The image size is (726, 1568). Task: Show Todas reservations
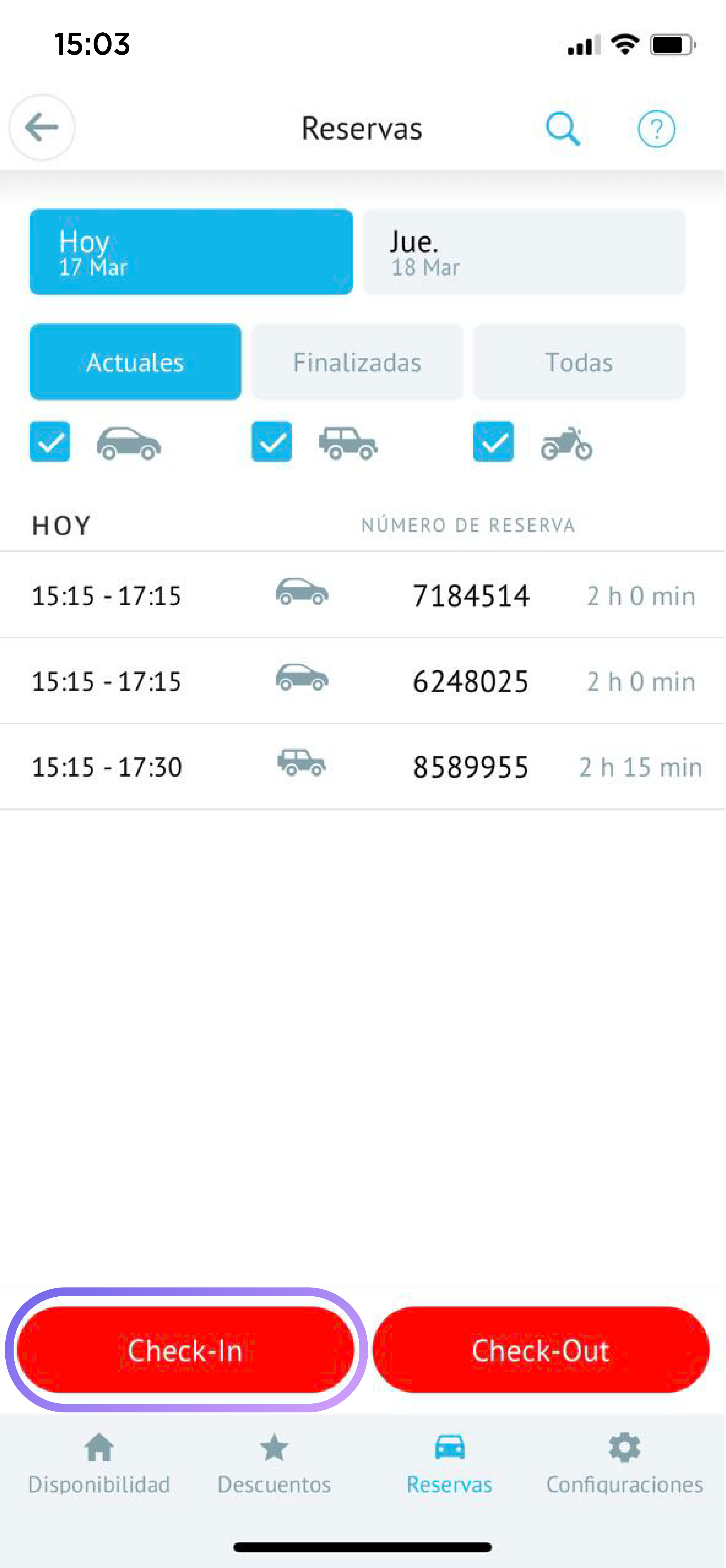pyautogui.click(x=579, y=362)
